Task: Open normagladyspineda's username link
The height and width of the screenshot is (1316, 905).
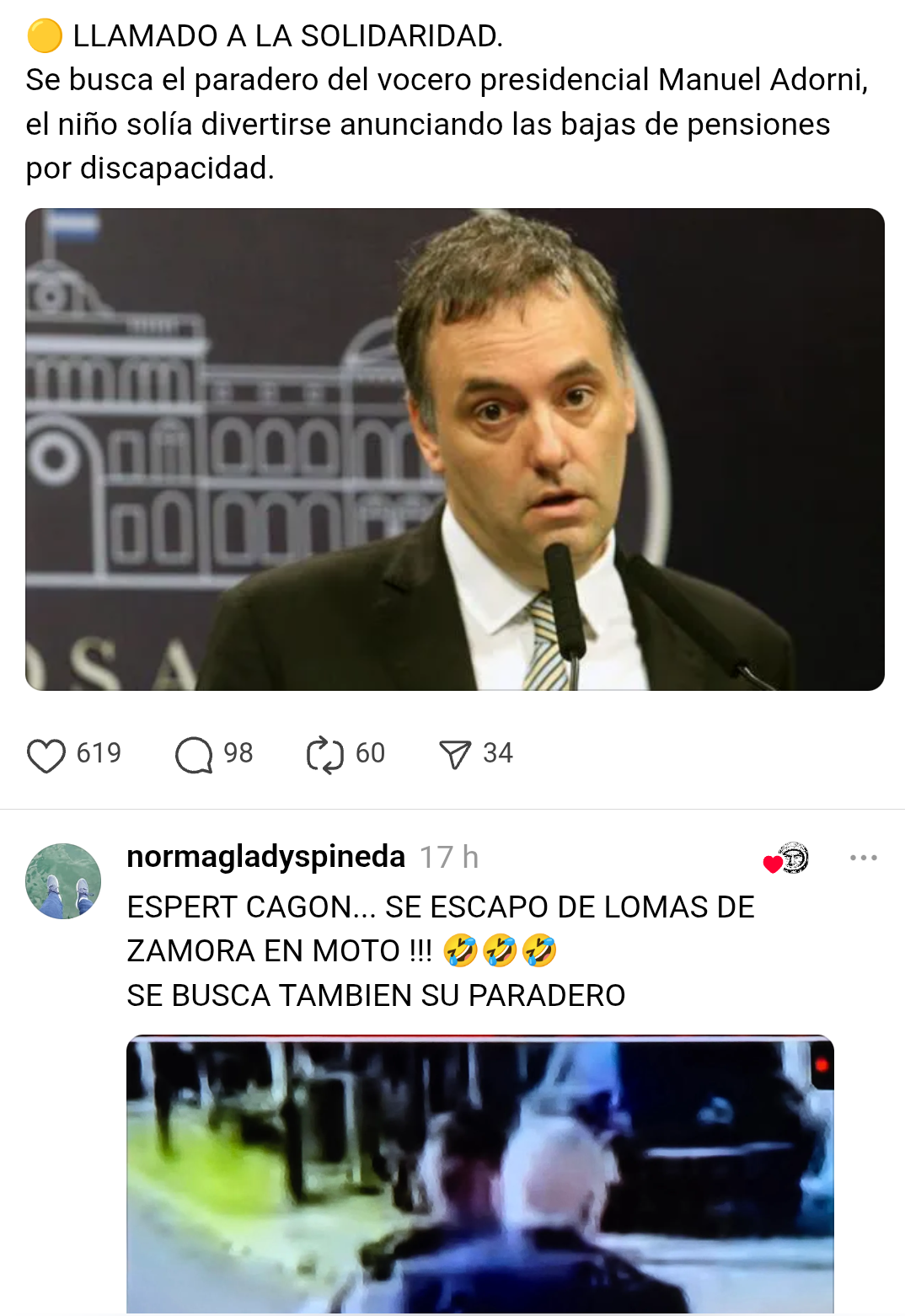Action: (x=266, y=857)
